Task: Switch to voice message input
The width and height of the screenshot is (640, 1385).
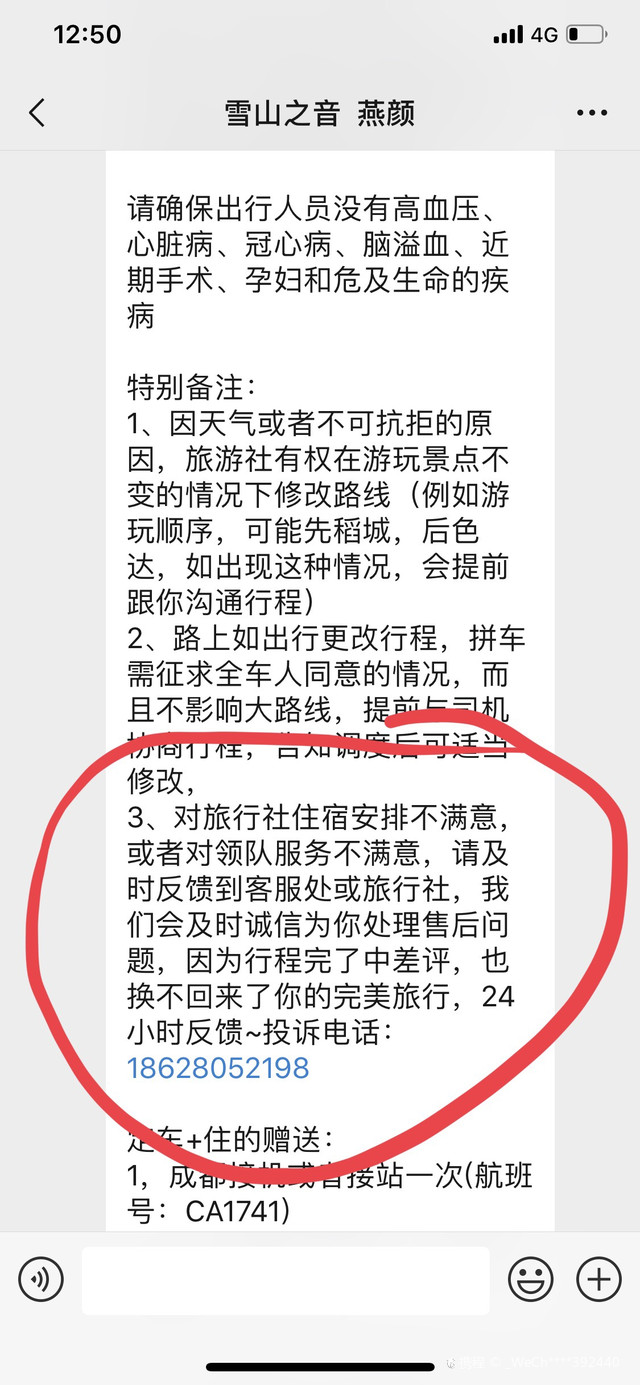Action: click(x=41, y=1279)
